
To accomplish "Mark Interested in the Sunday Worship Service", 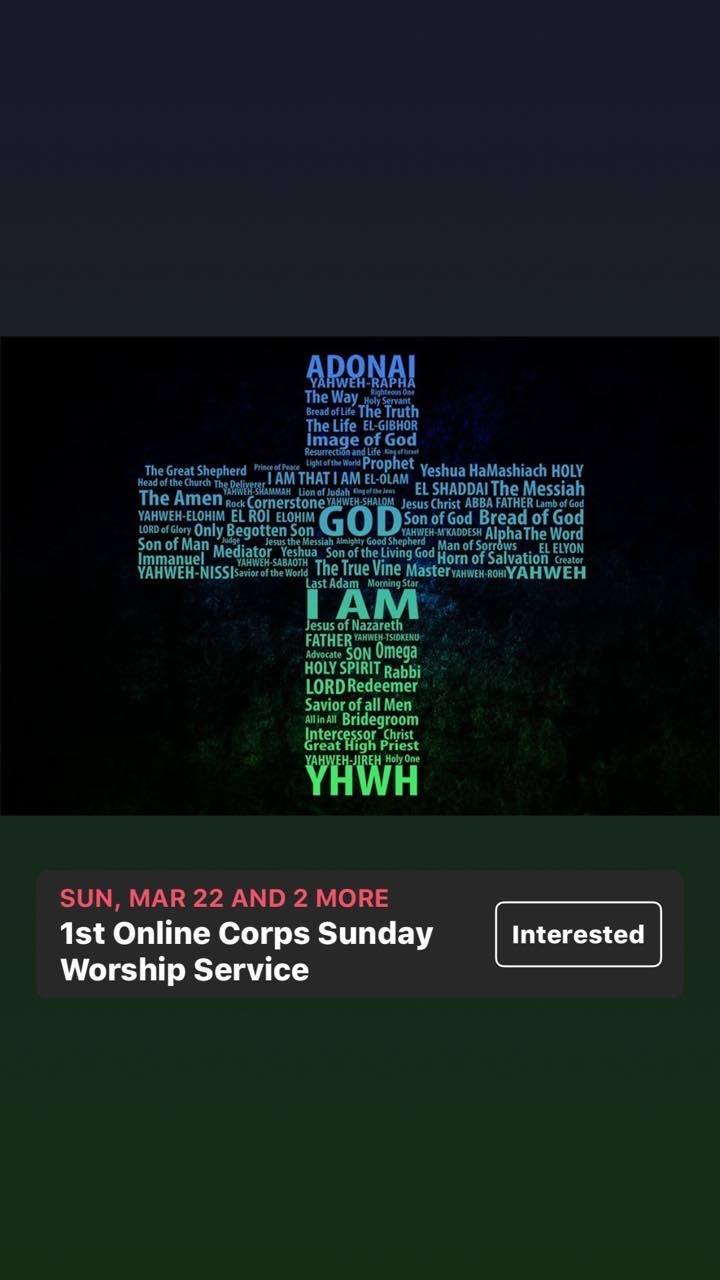I will click(x=578, y=934).
